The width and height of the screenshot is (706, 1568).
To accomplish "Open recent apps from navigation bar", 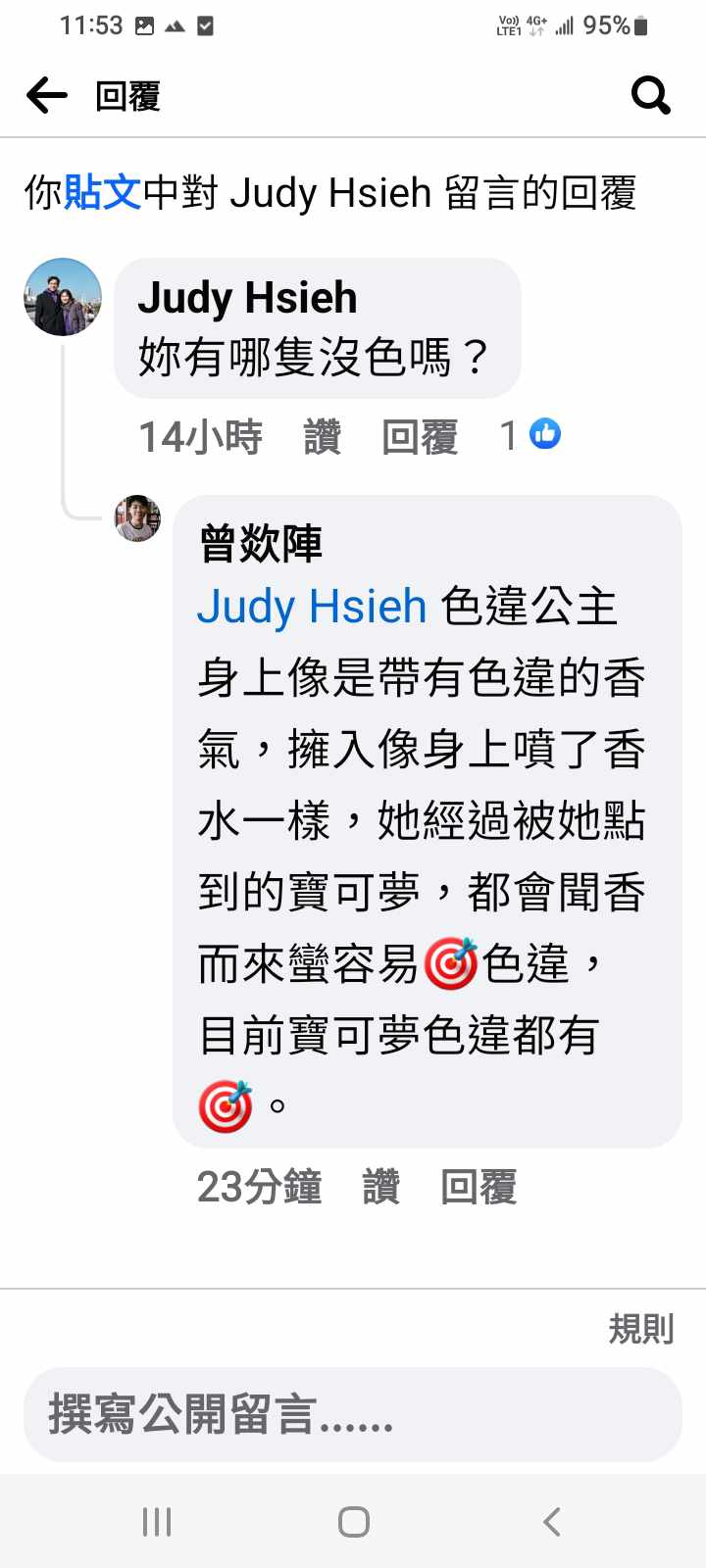I will (x=157, y=1522).
